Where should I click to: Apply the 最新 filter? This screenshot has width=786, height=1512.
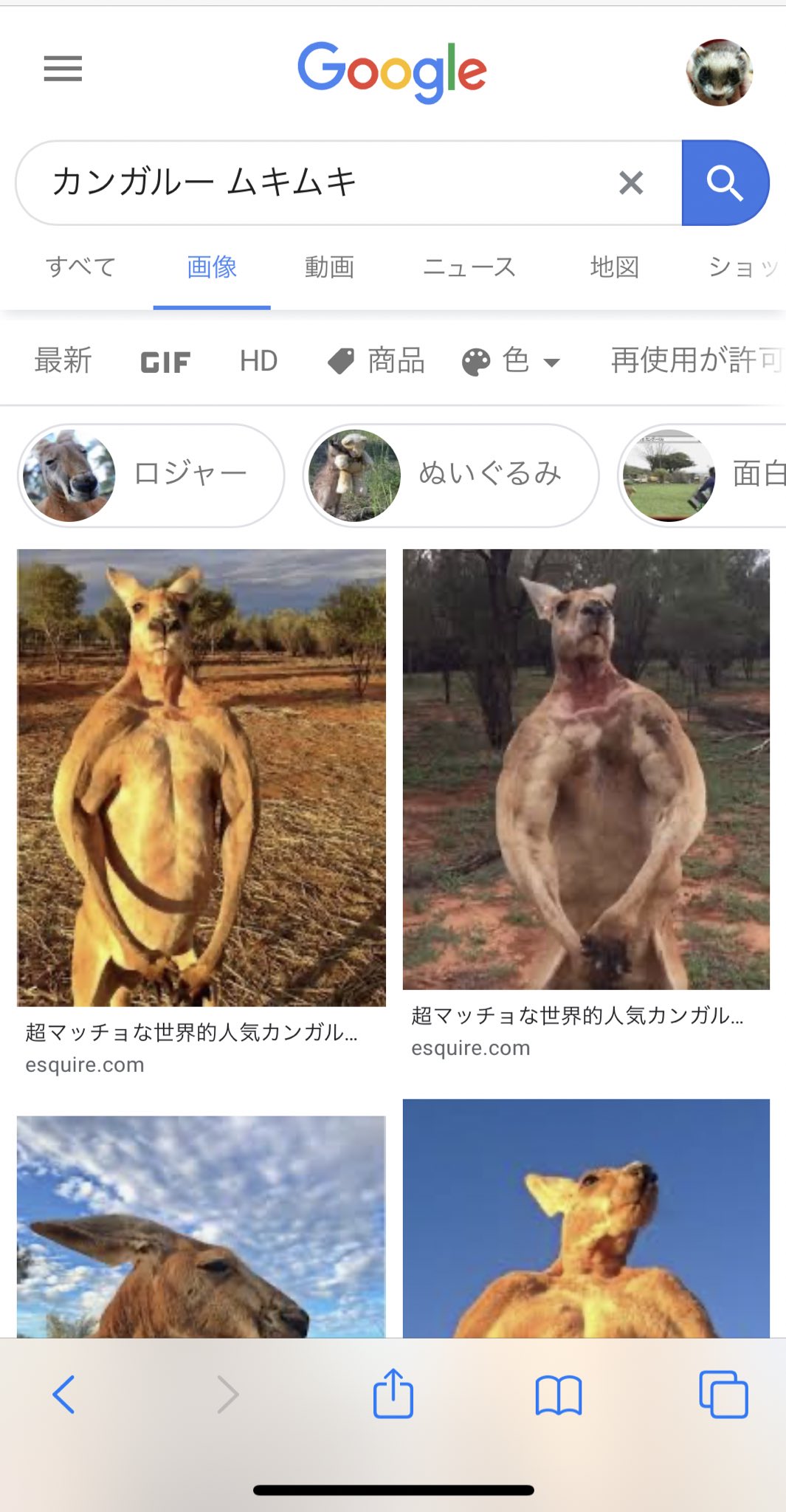[x=63, y=361]
